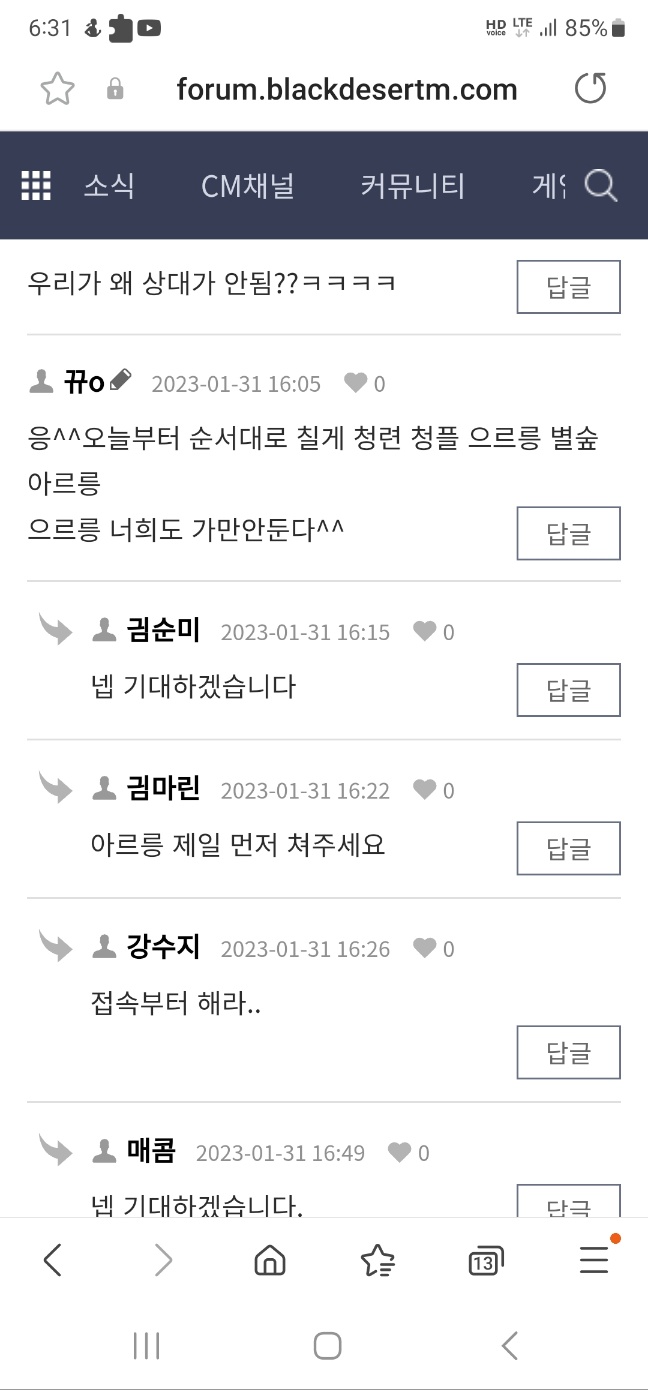The image size is (648, 1390).
Task: Reload the page
Action: click(x=590, y=89)
